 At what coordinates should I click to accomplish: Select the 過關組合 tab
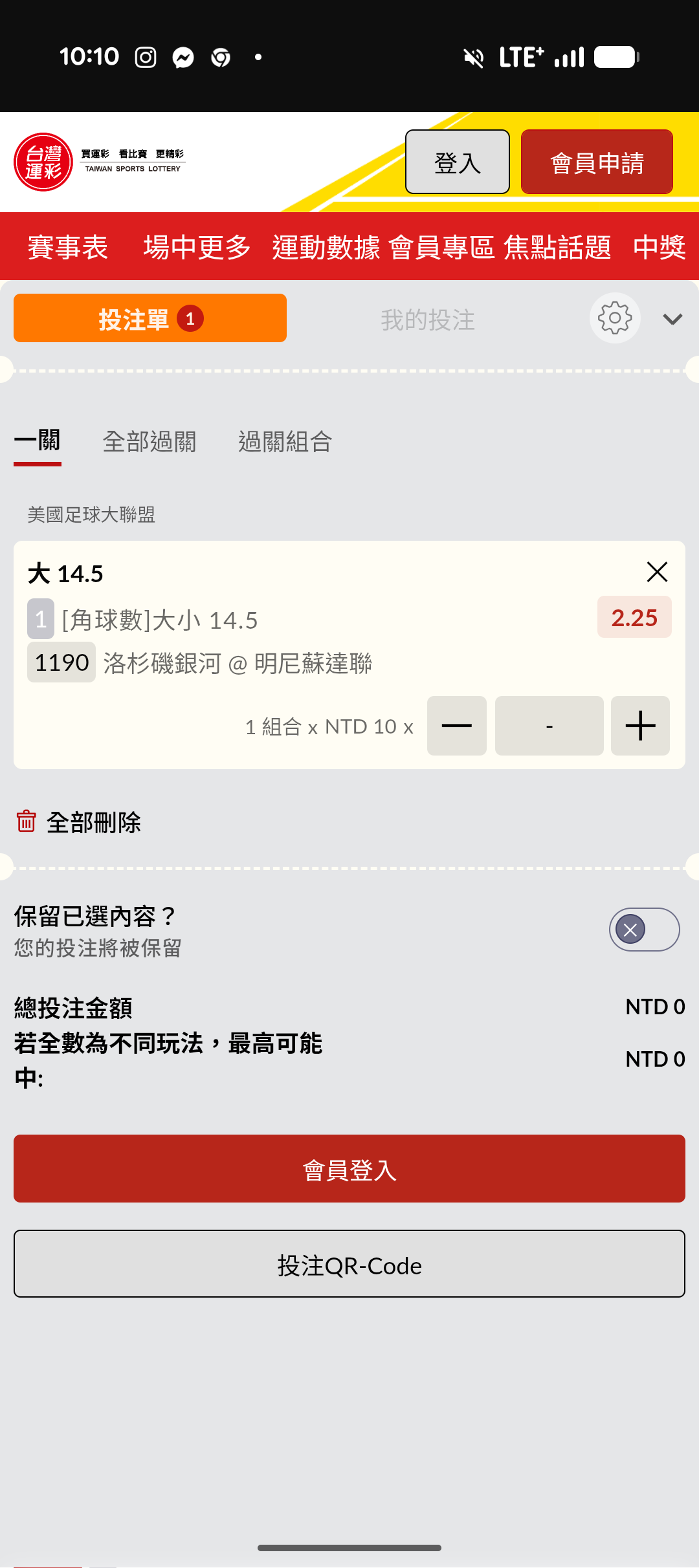[285, 442]
